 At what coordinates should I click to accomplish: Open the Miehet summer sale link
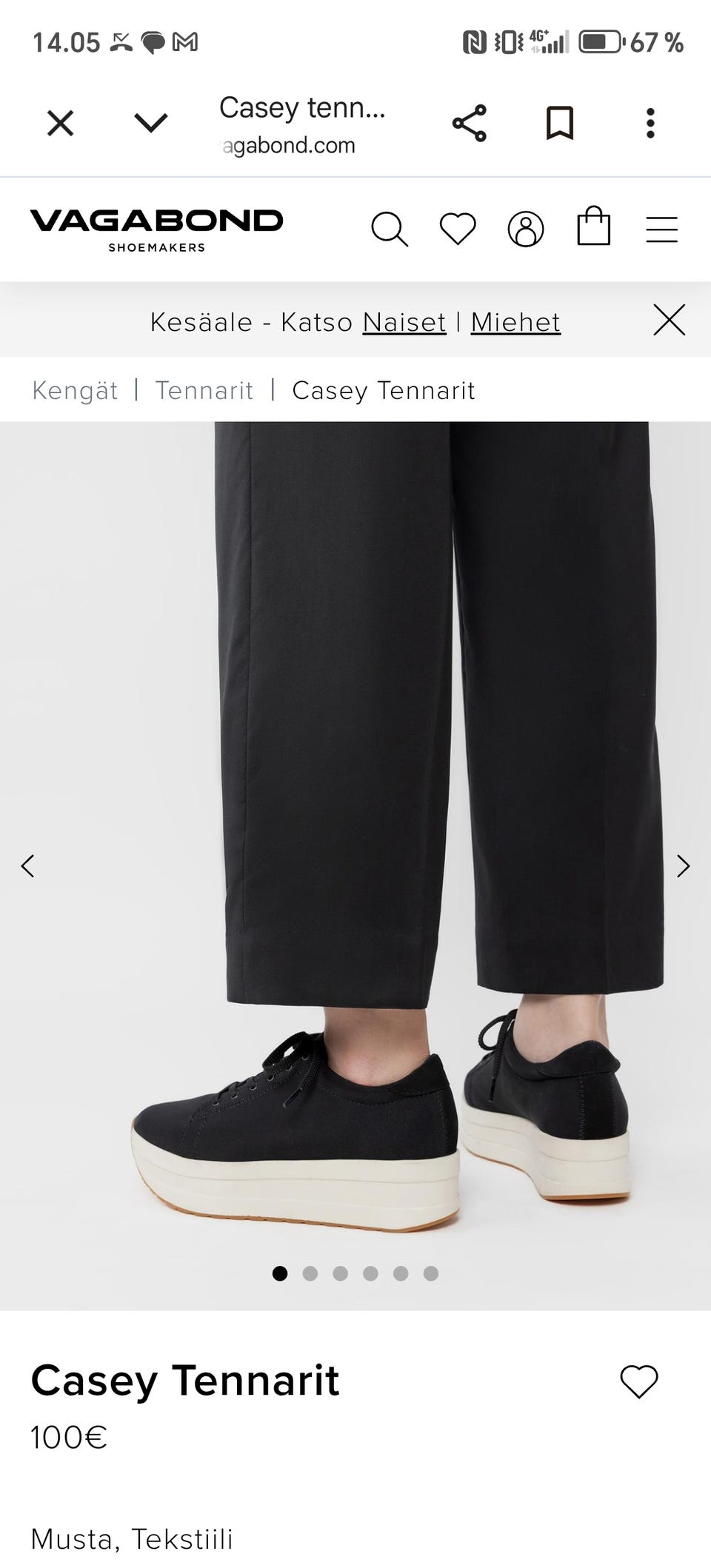pos(515,322)
